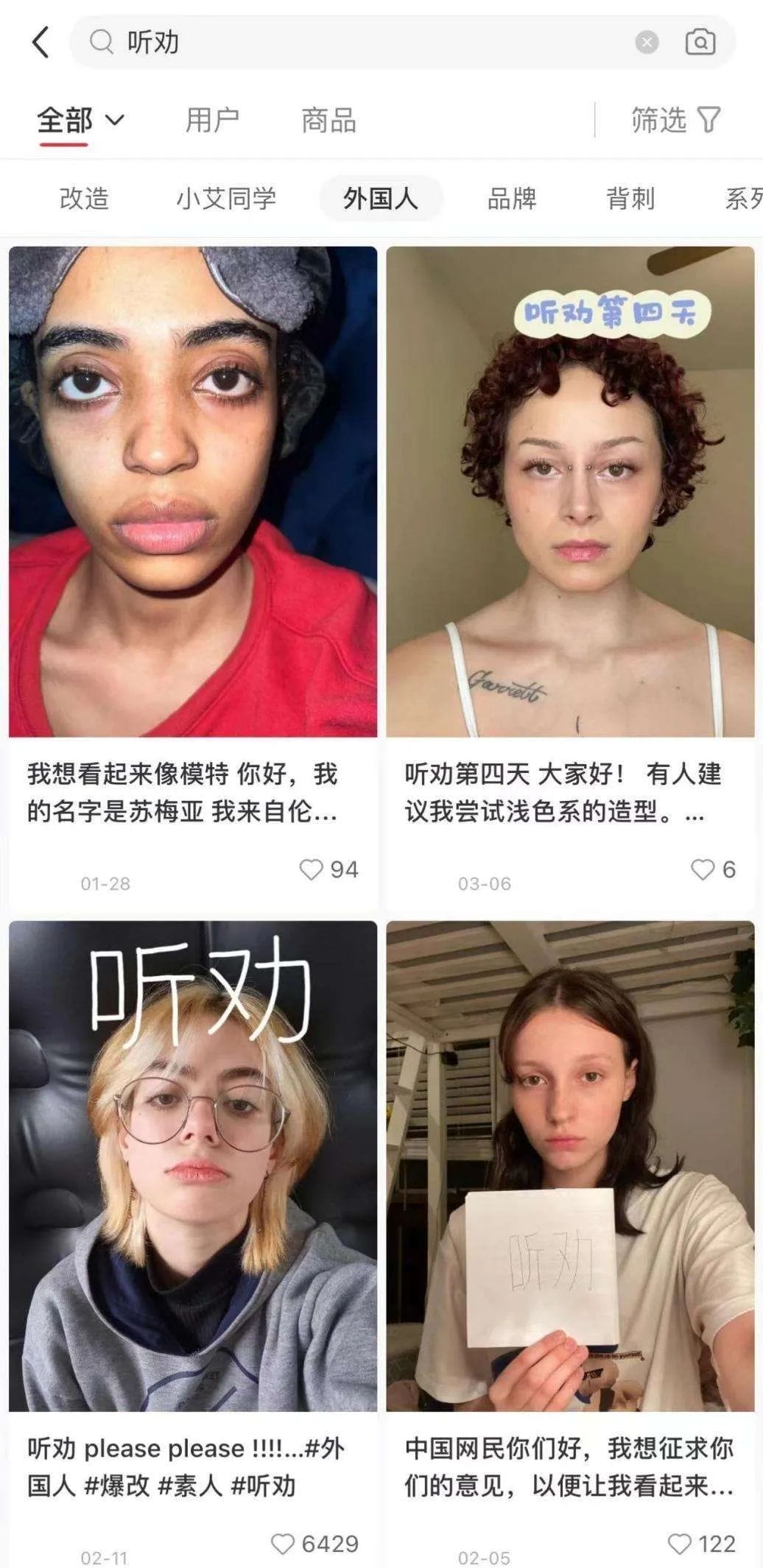The width and height of the screenshot is (763, 1568).
Task: Select the 小艾同学 filter chip
Action: tap(226, 199)
